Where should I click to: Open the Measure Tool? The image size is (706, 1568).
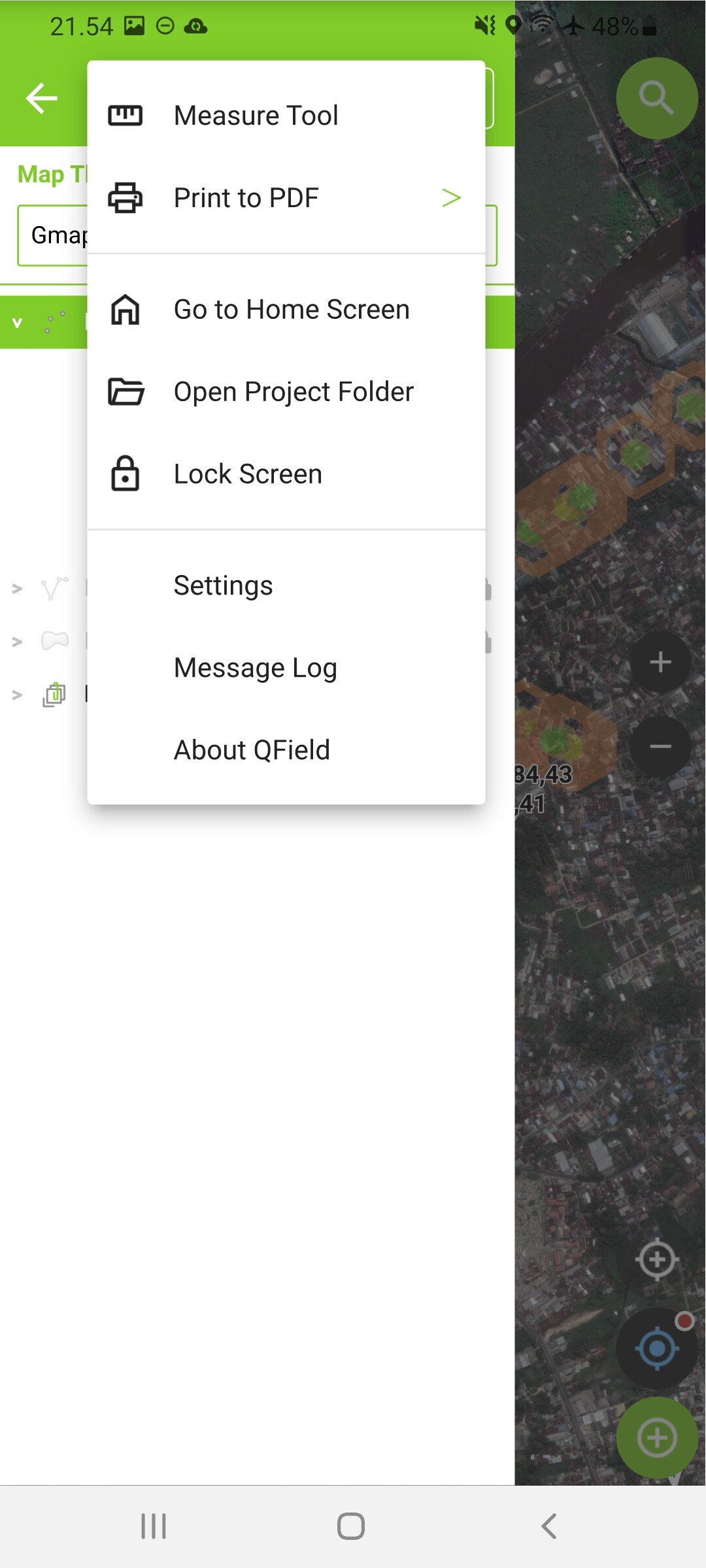[x=286, y=116]
